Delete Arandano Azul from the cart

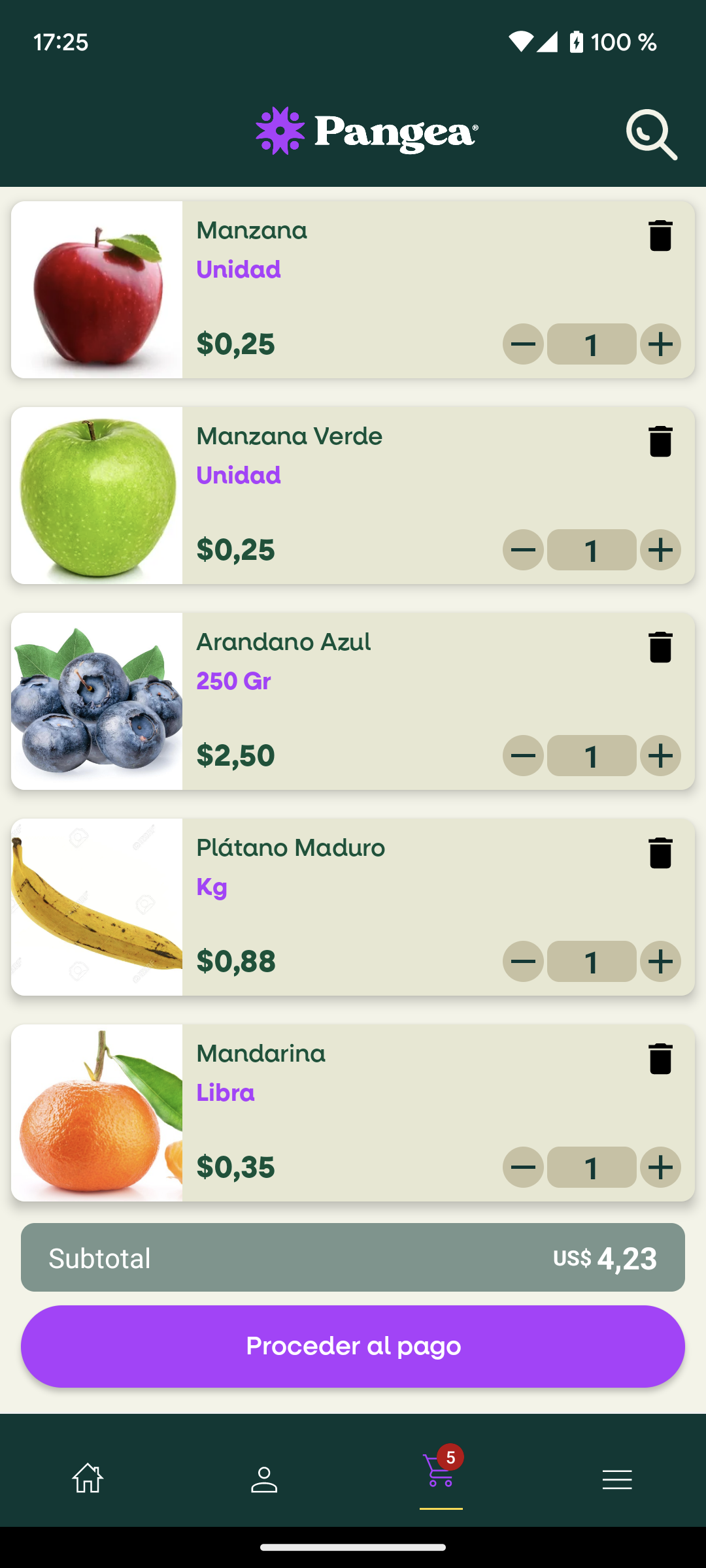(x=660, y=647)
